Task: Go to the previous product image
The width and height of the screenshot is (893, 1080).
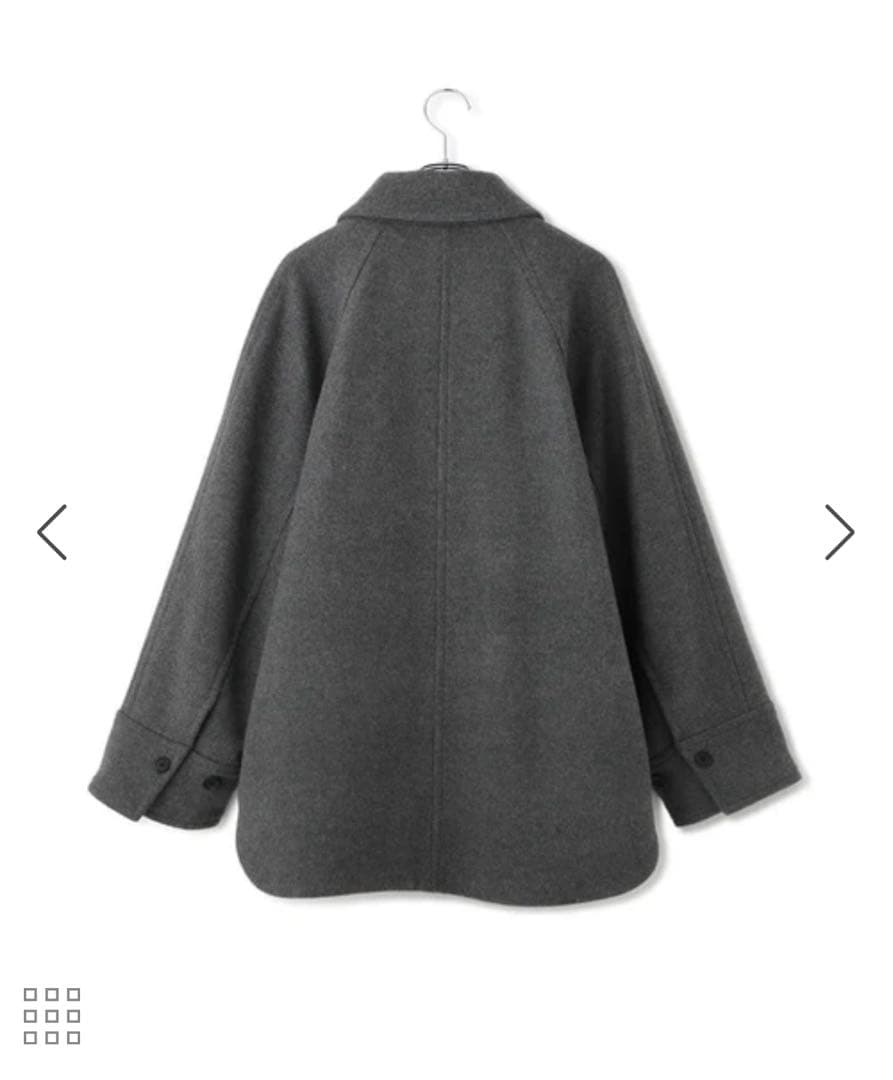Action: point(52,532)
